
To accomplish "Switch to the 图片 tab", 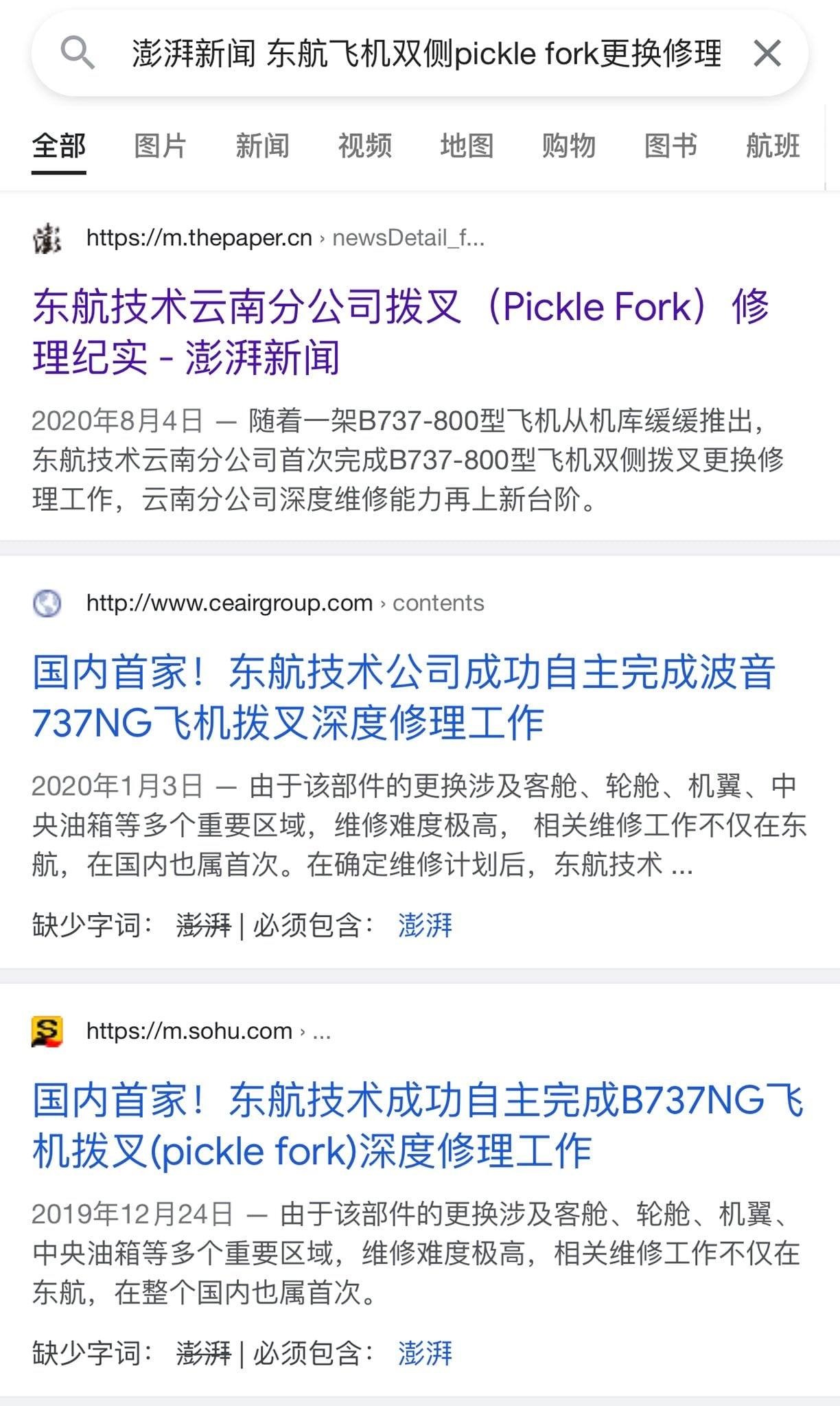I will tap(160, 146).
